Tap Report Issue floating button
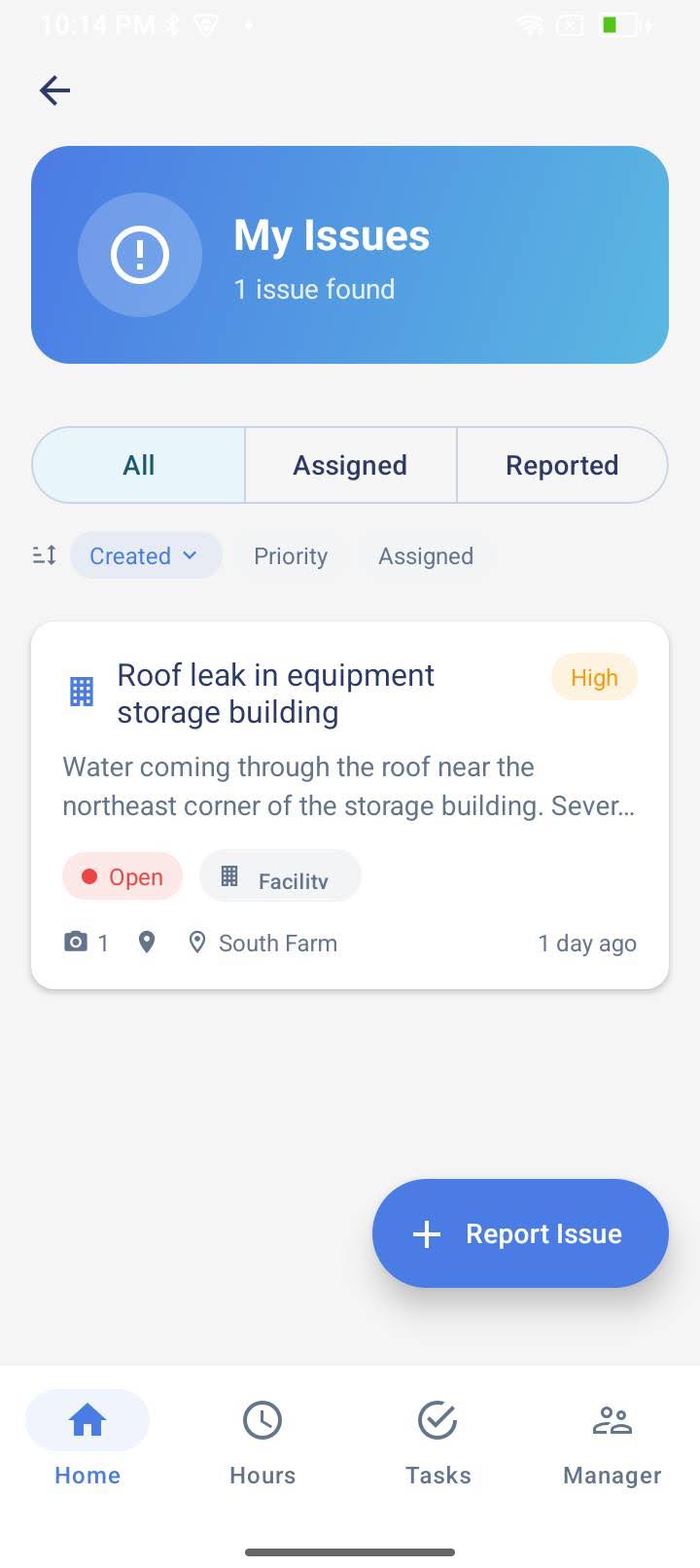Screen dimensions: 700x1568 520,1233
